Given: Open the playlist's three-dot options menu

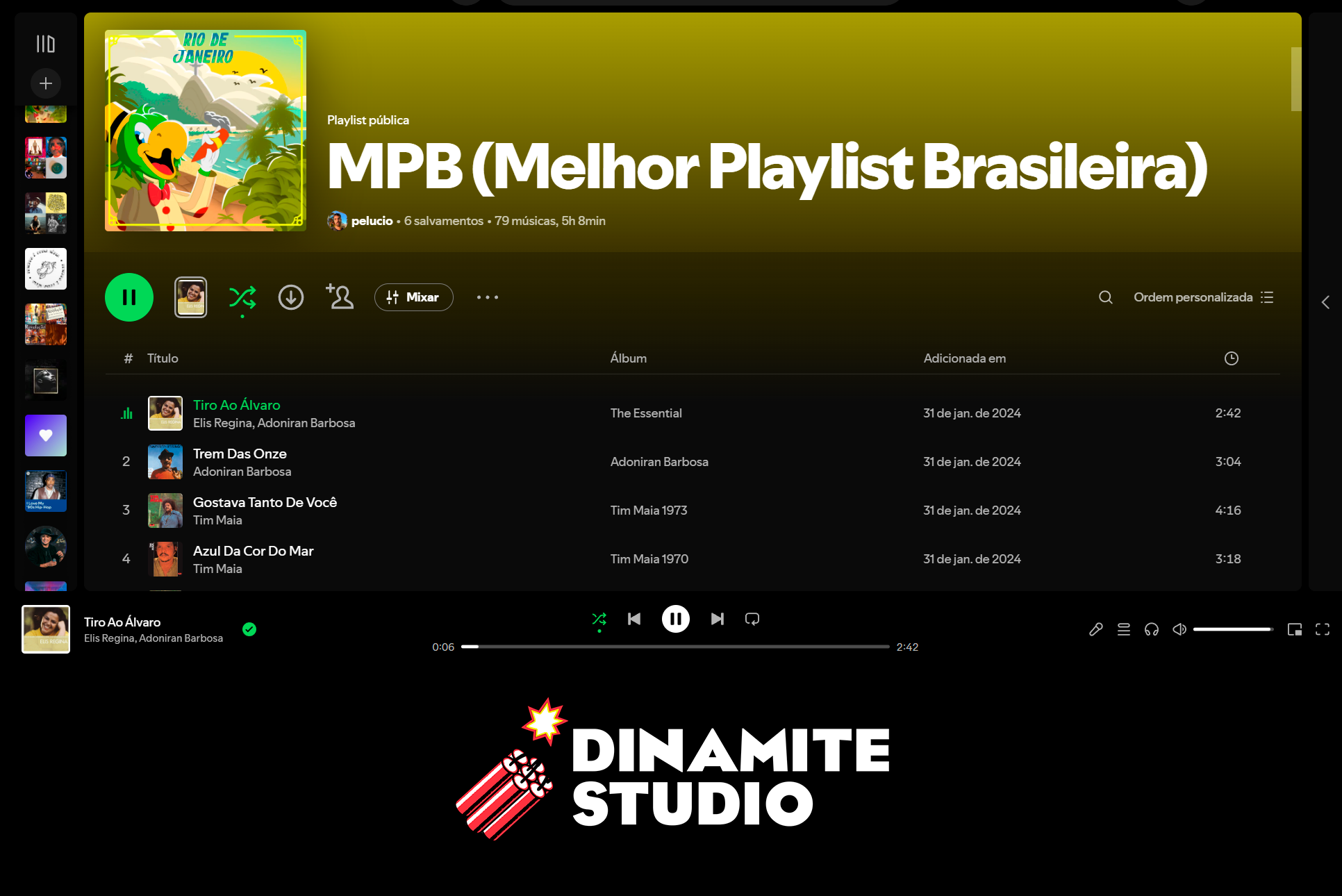Looking at the screenshot, I should coord(488,297).
